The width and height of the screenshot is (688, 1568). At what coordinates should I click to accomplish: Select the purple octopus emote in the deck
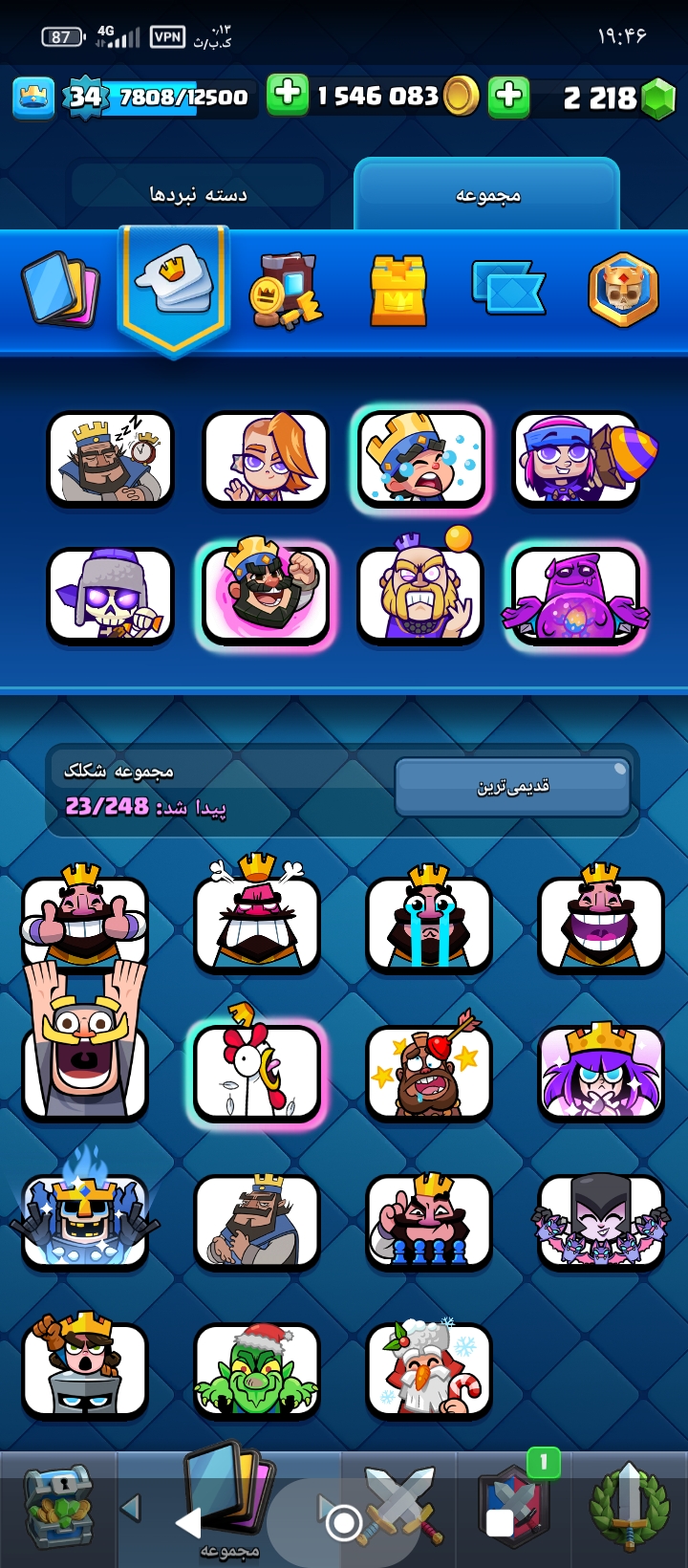click(575, 596)
